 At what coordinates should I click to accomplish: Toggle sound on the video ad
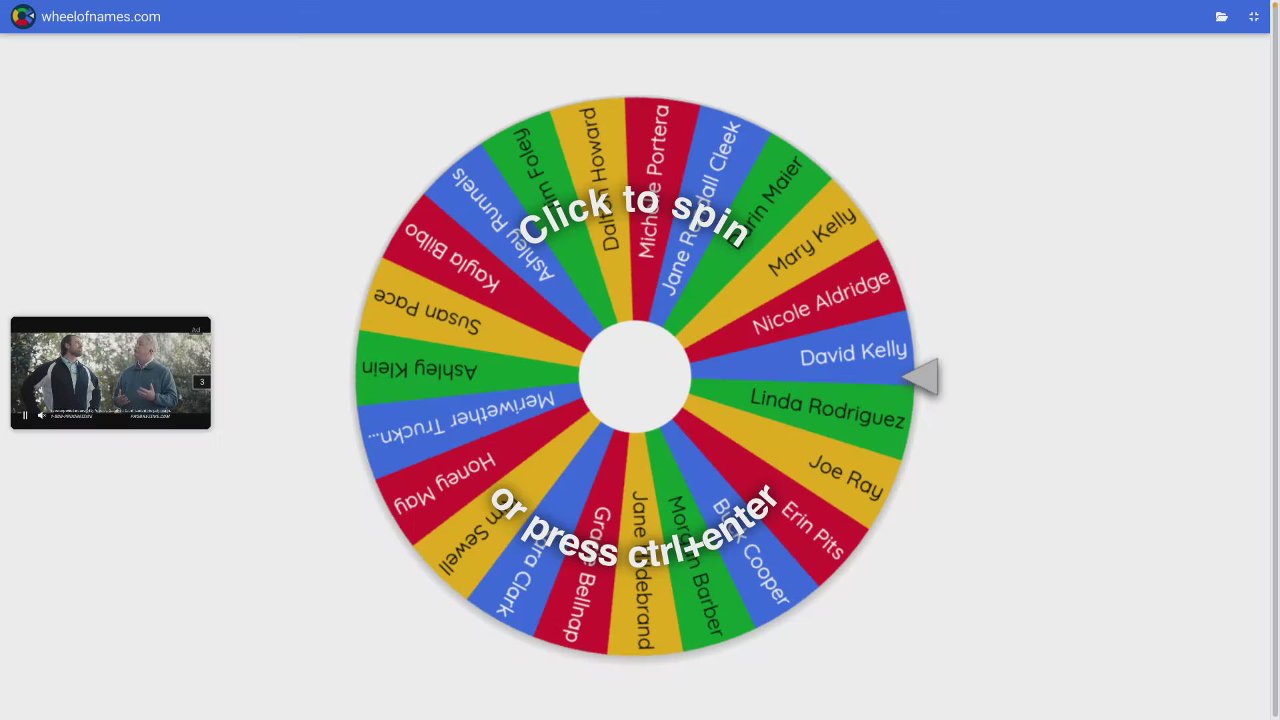tap(41, 415)
